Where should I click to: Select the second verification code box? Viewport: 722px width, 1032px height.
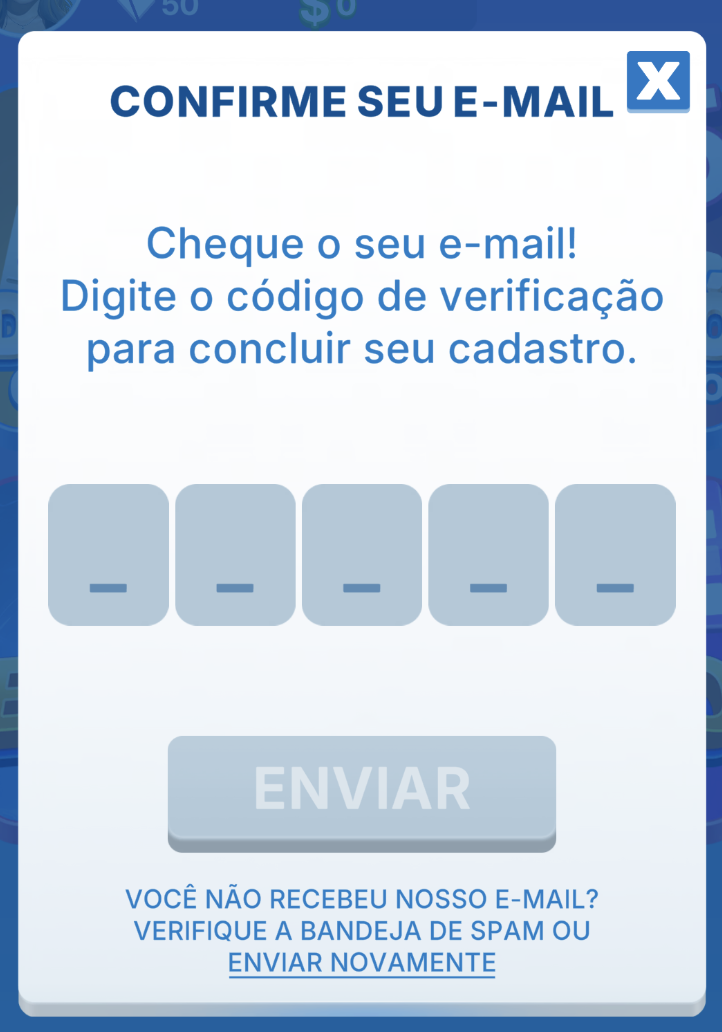click(x=235, y=555)
